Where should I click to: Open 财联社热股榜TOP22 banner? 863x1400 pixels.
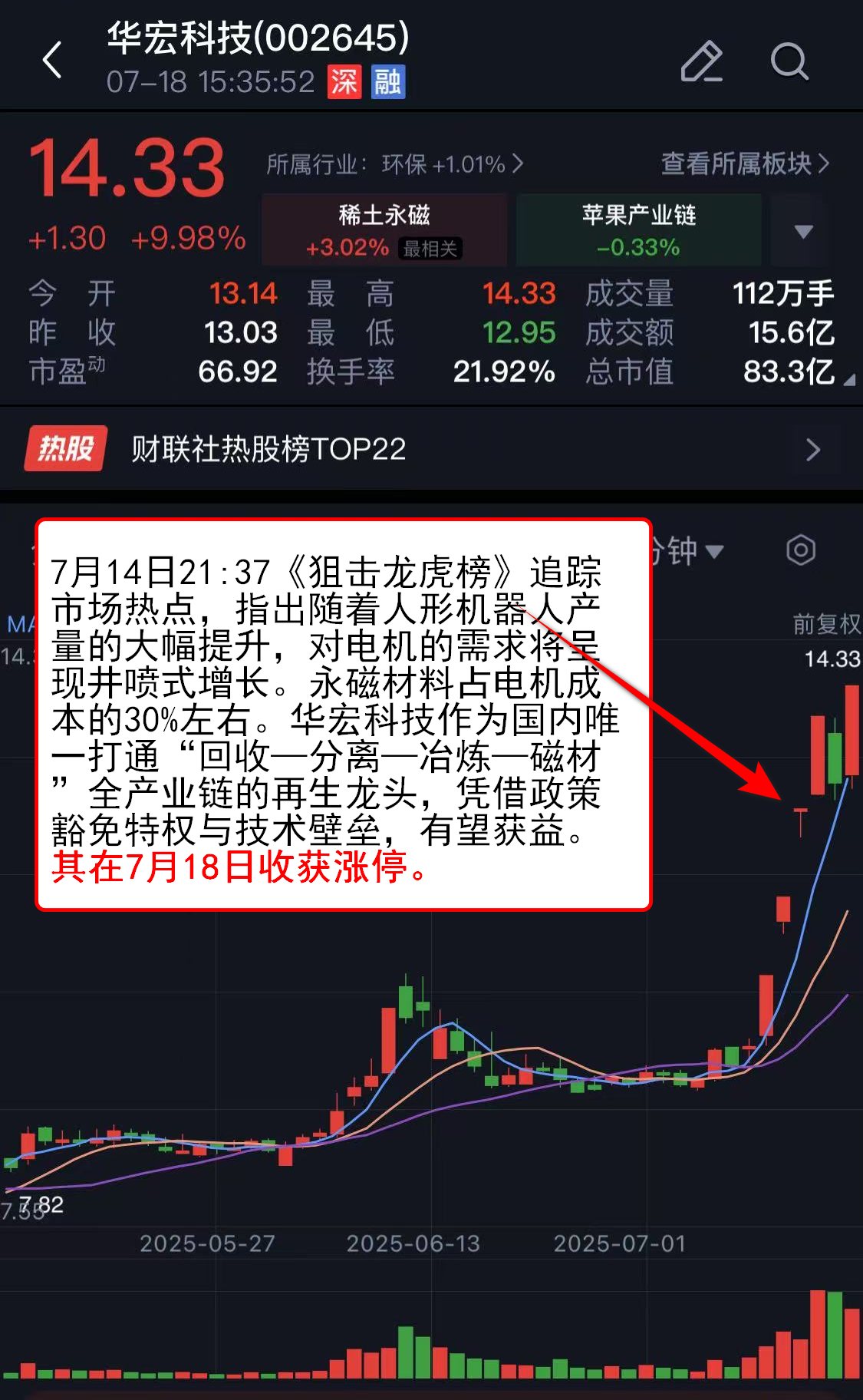point(431,449)
